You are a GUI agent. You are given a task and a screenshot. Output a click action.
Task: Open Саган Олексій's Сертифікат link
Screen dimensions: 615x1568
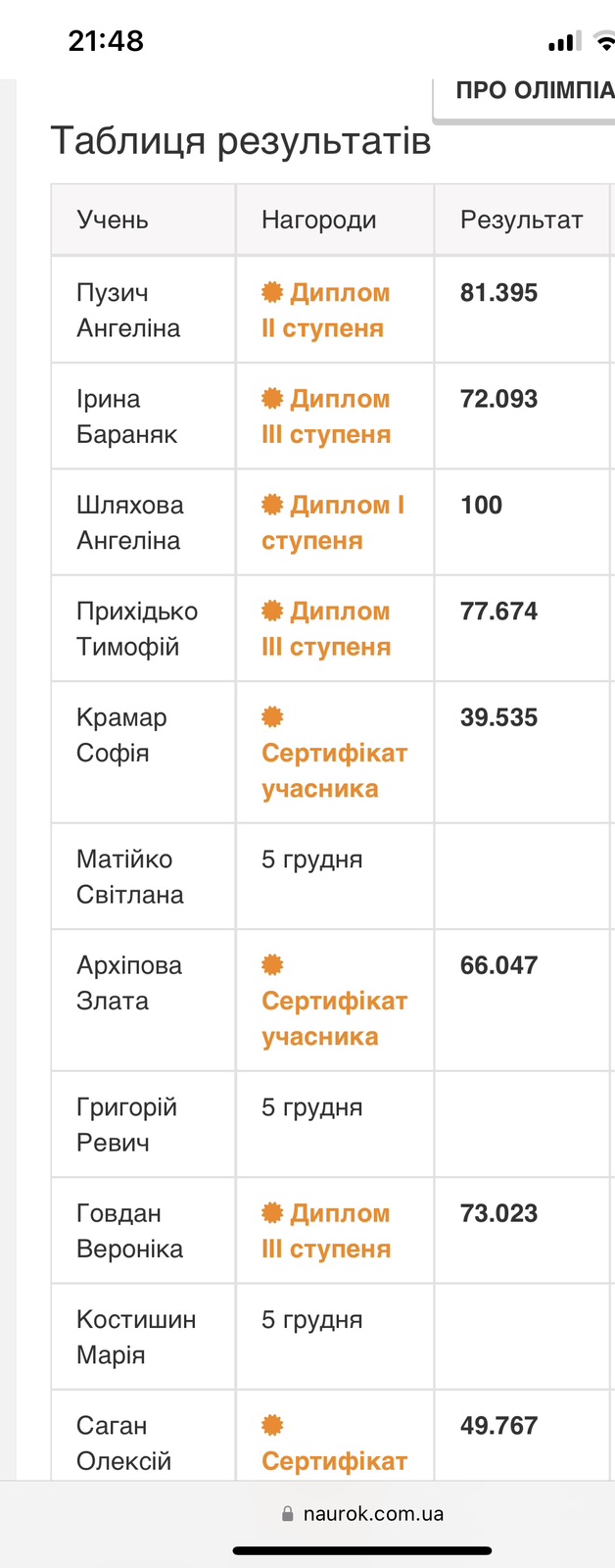(x=334, y=1460)
